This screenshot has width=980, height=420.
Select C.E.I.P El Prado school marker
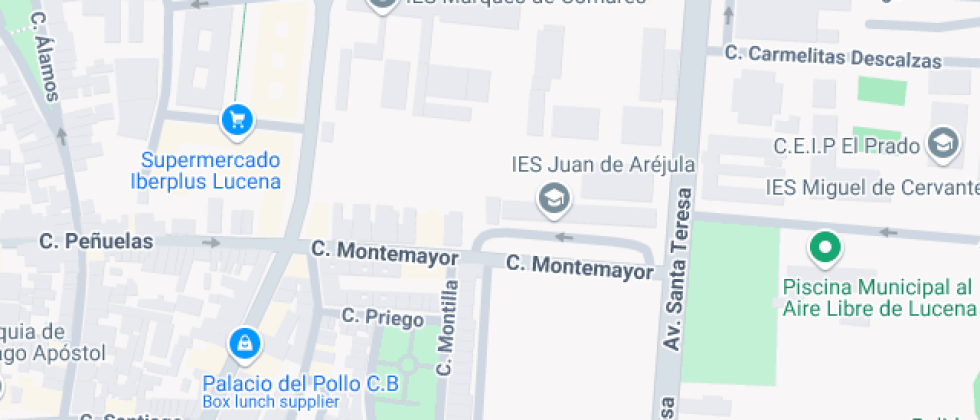pos(942,143)
